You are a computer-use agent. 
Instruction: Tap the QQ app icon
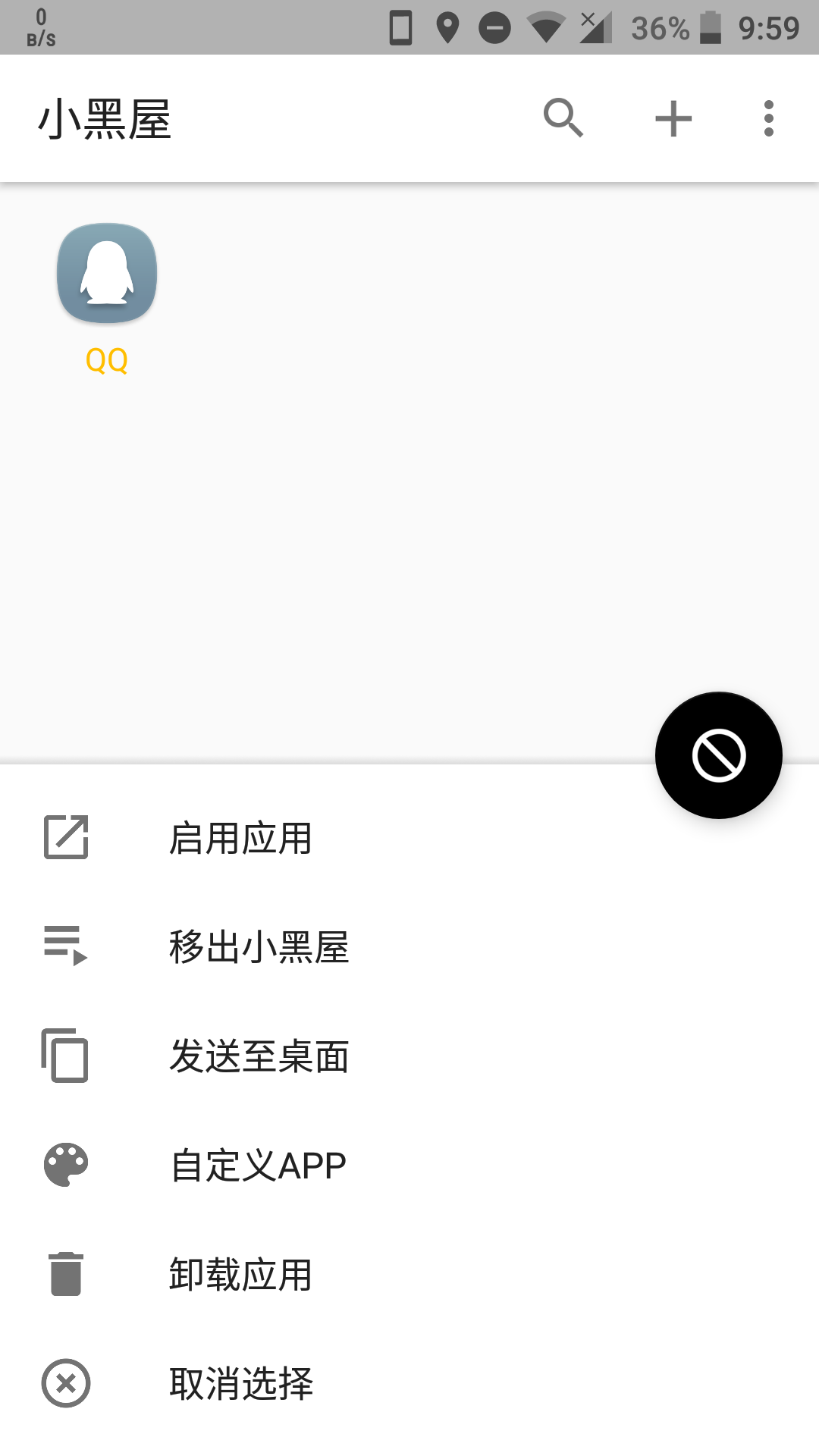pos(106,275)
